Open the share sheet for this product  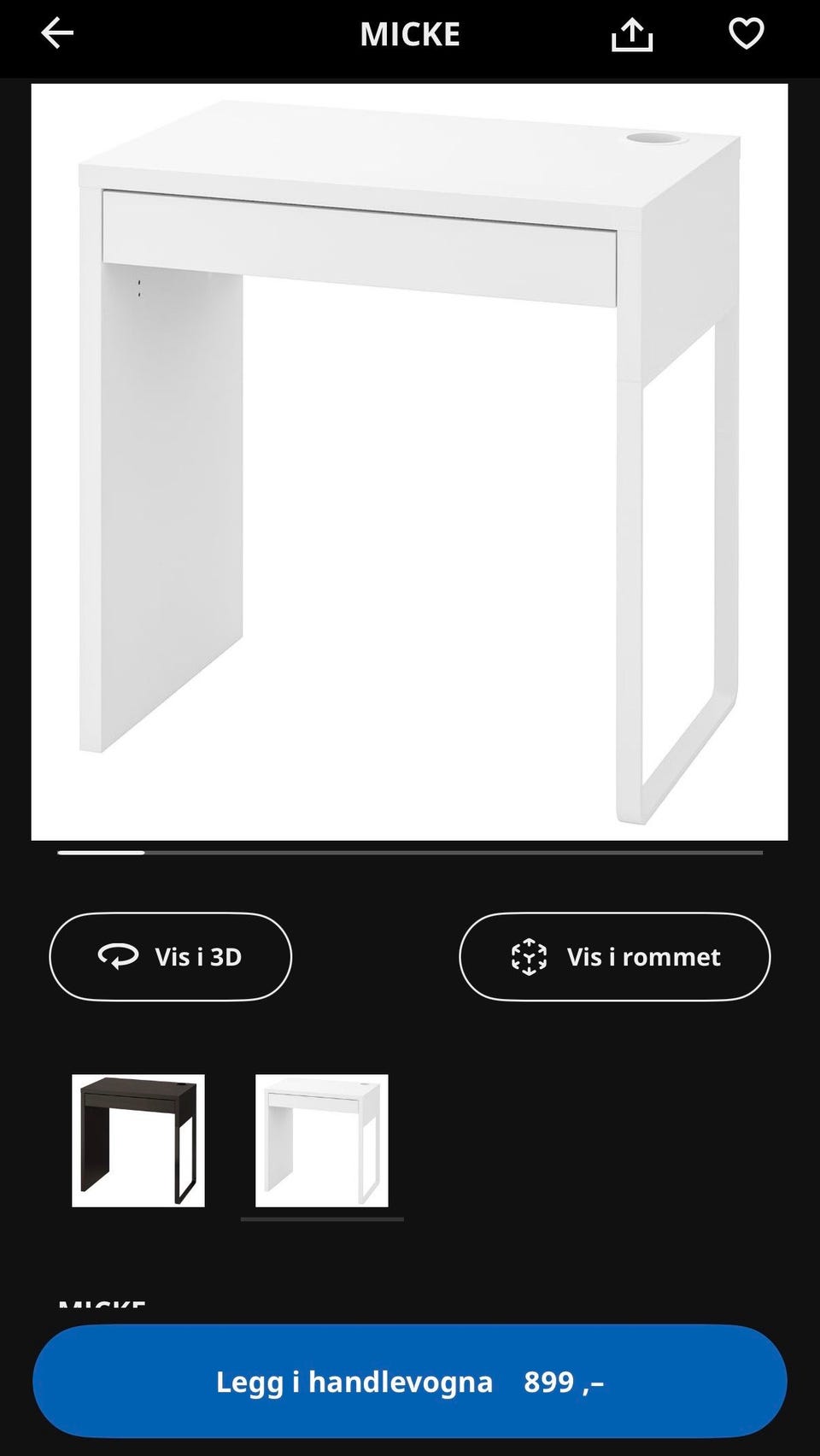(631, 34)
